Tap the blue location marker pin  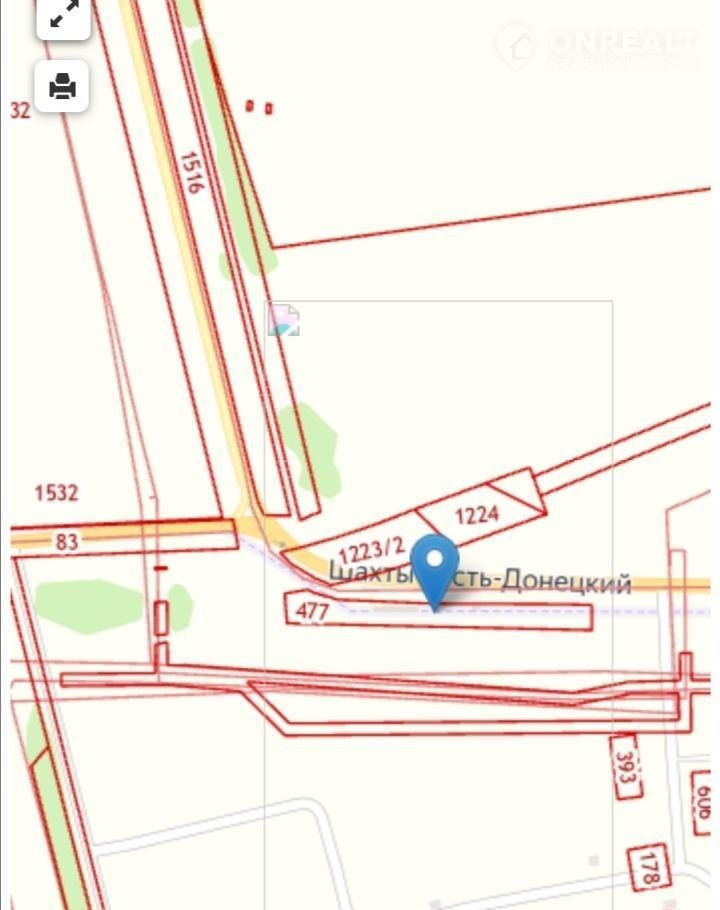coord(434,567)
